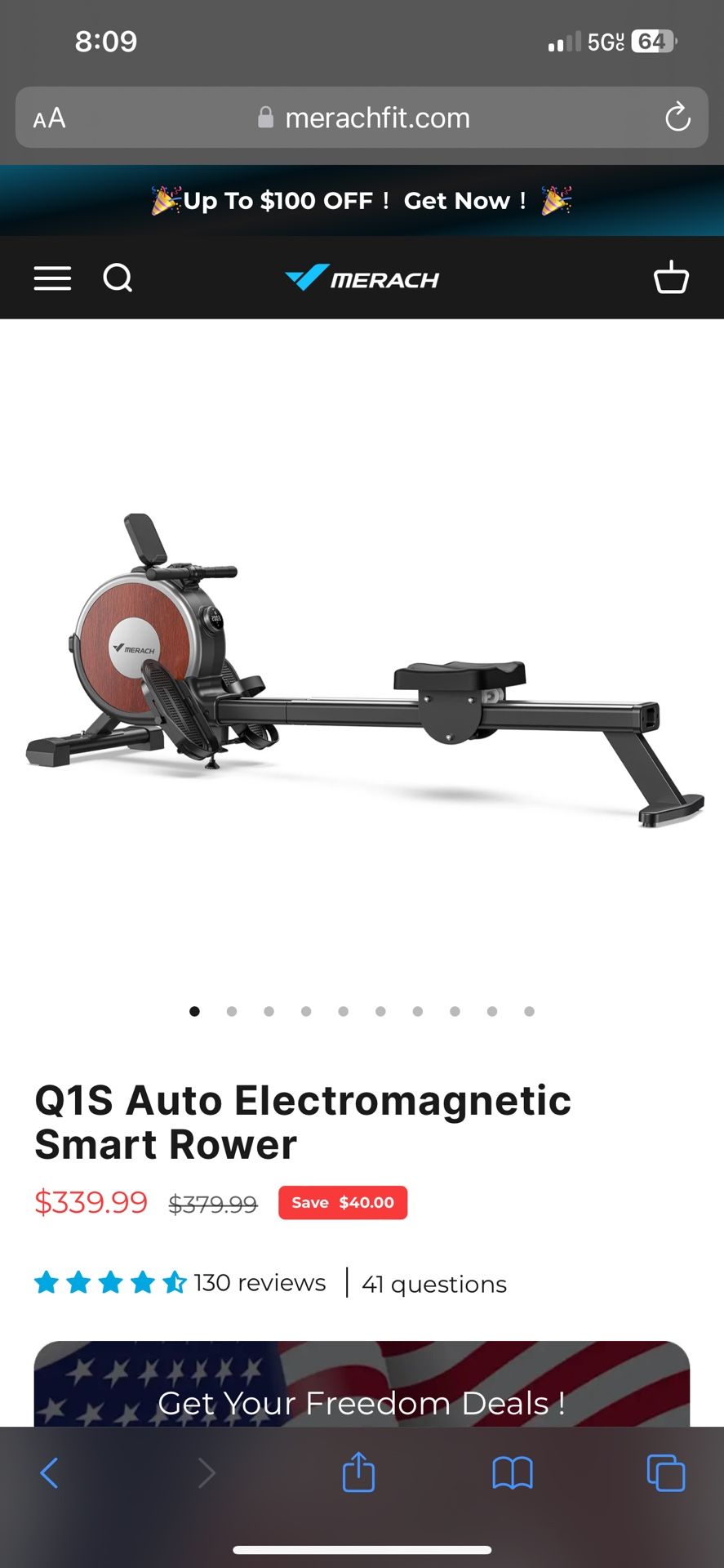
Task: Select the second carousel dot
Action: [x=232, y=1011]
